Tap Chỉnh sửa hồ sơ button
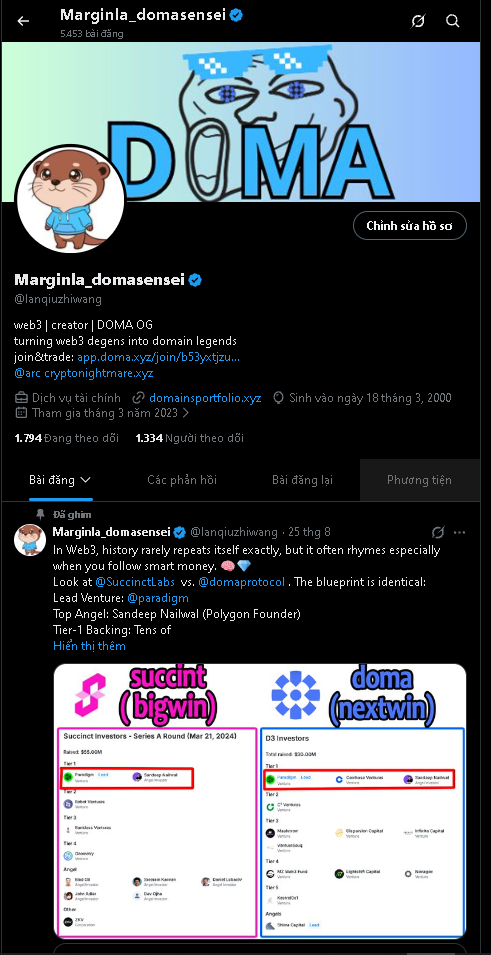This screenshot has width=491, height=955. 409,226
